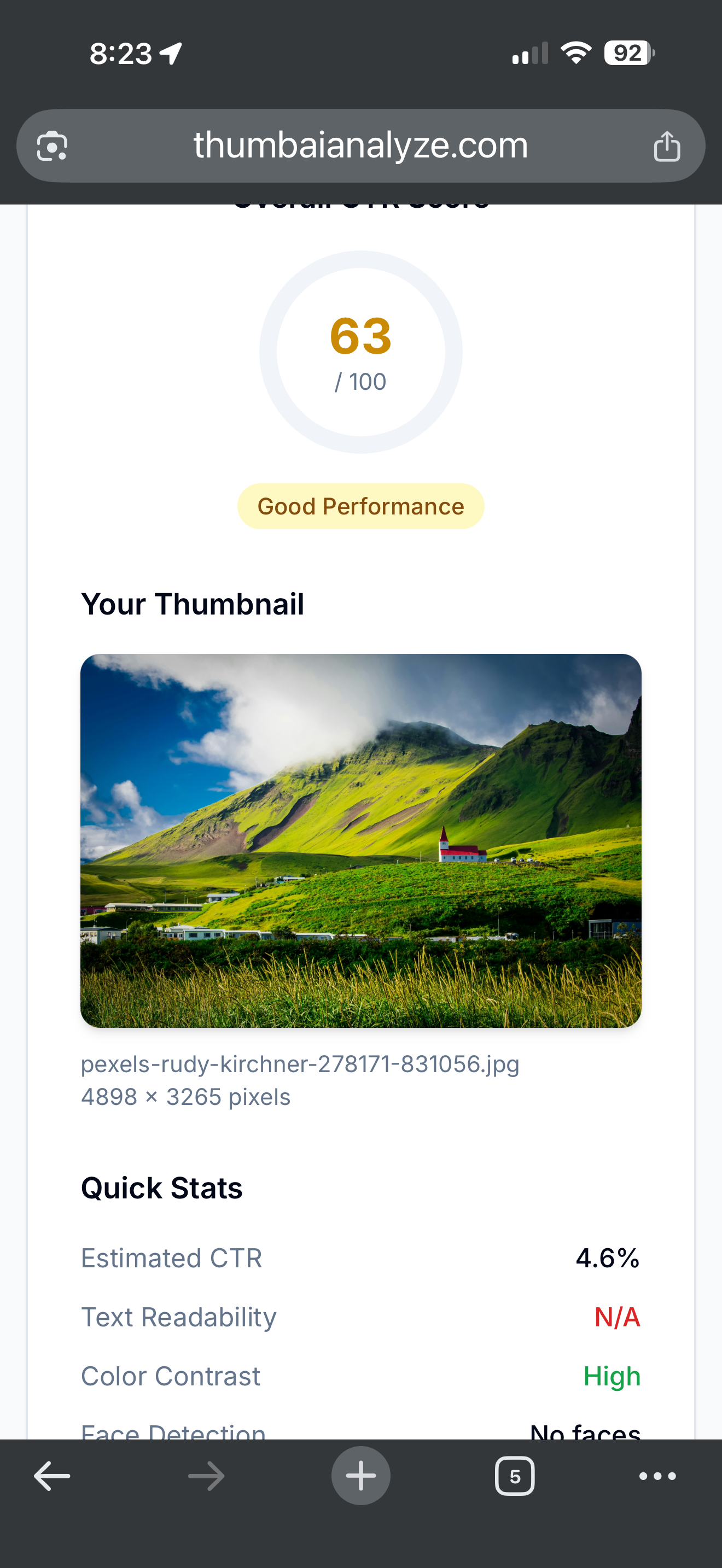Go back to the previous page
Viewport: 722px width, 1568px height.
(x=52, y=1476)
